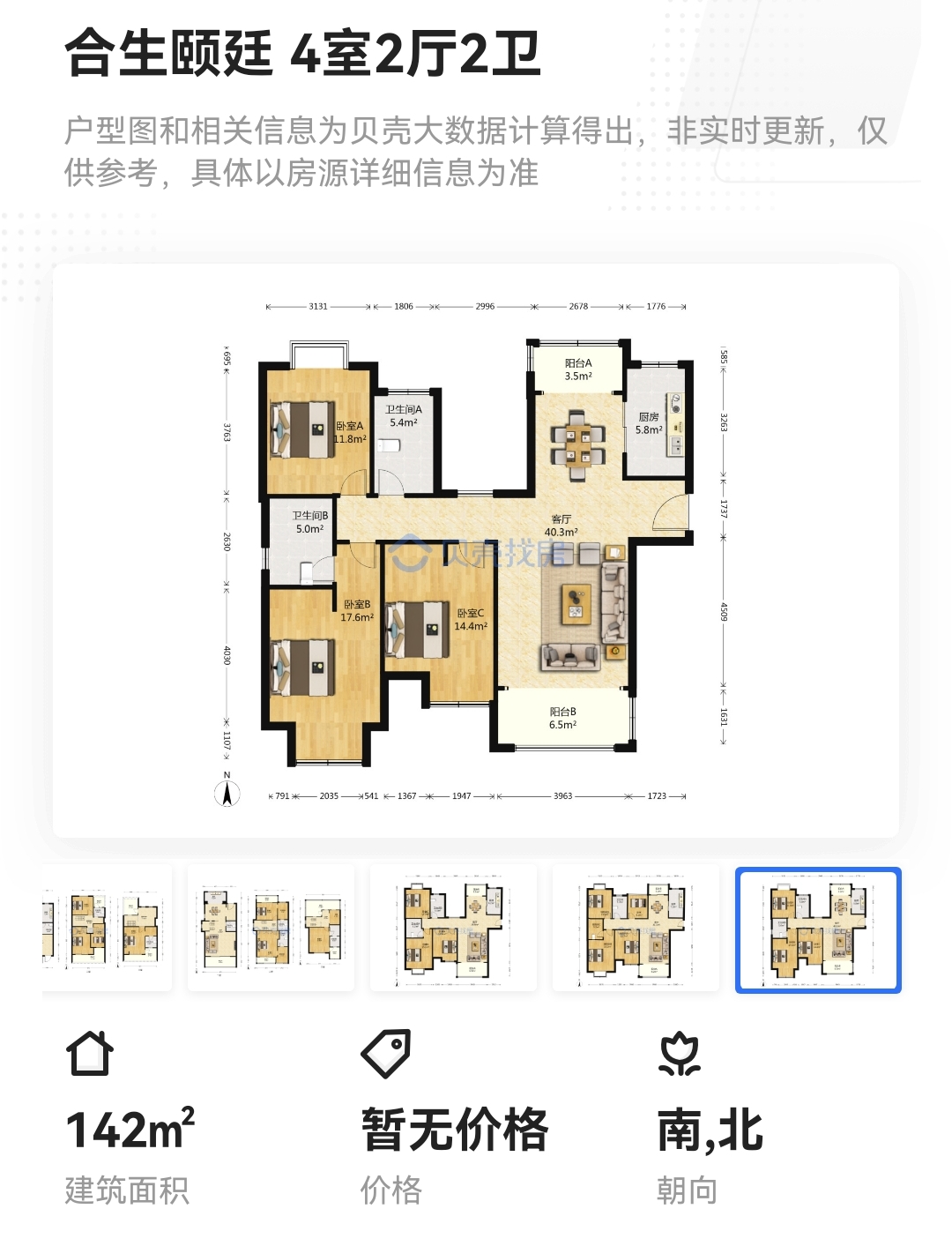Open the large floor plan image

click(x=476, y=550)
